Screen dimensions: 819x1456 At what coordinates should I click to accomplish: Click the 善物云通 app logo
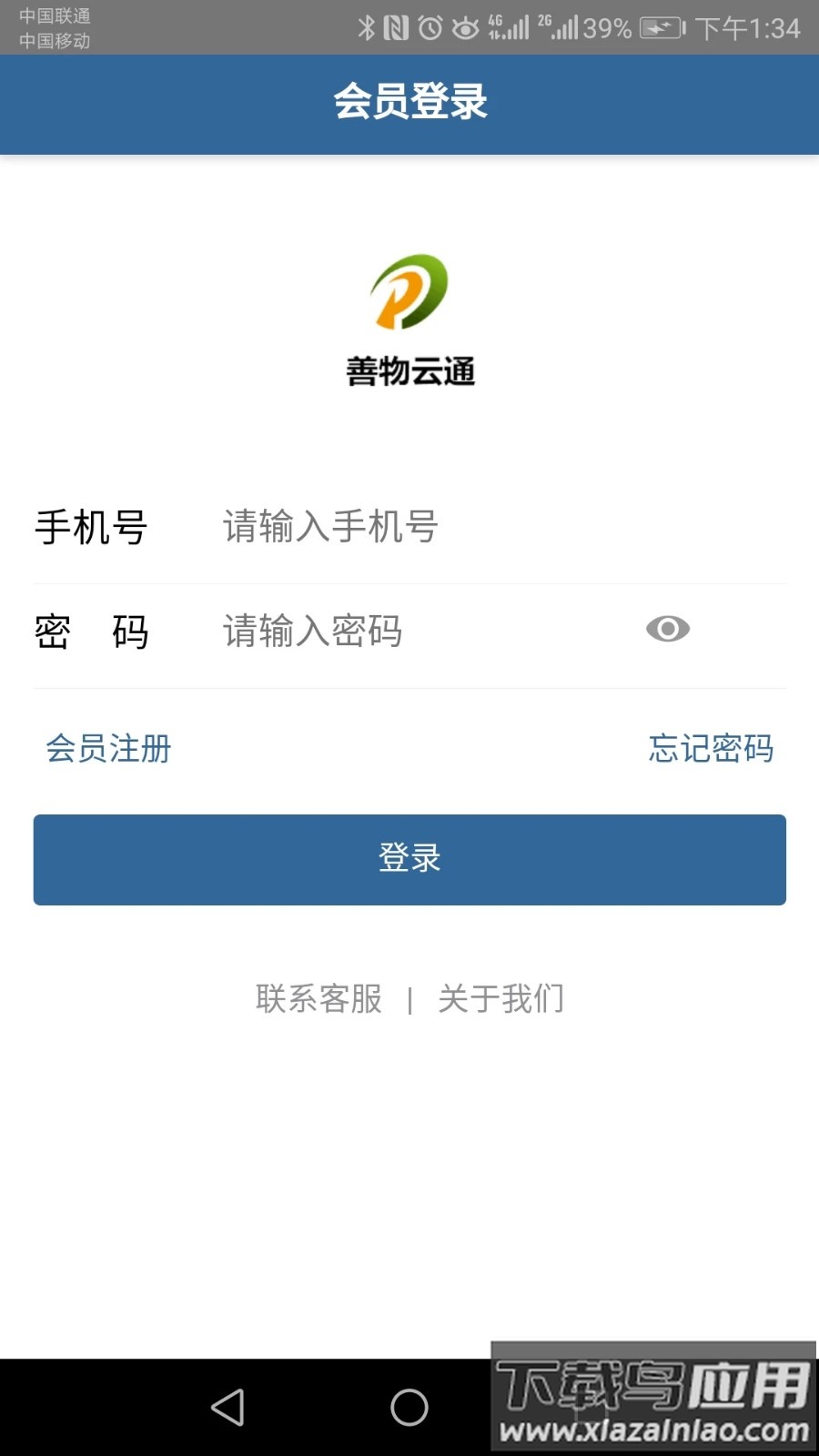(x=409, y=300)
